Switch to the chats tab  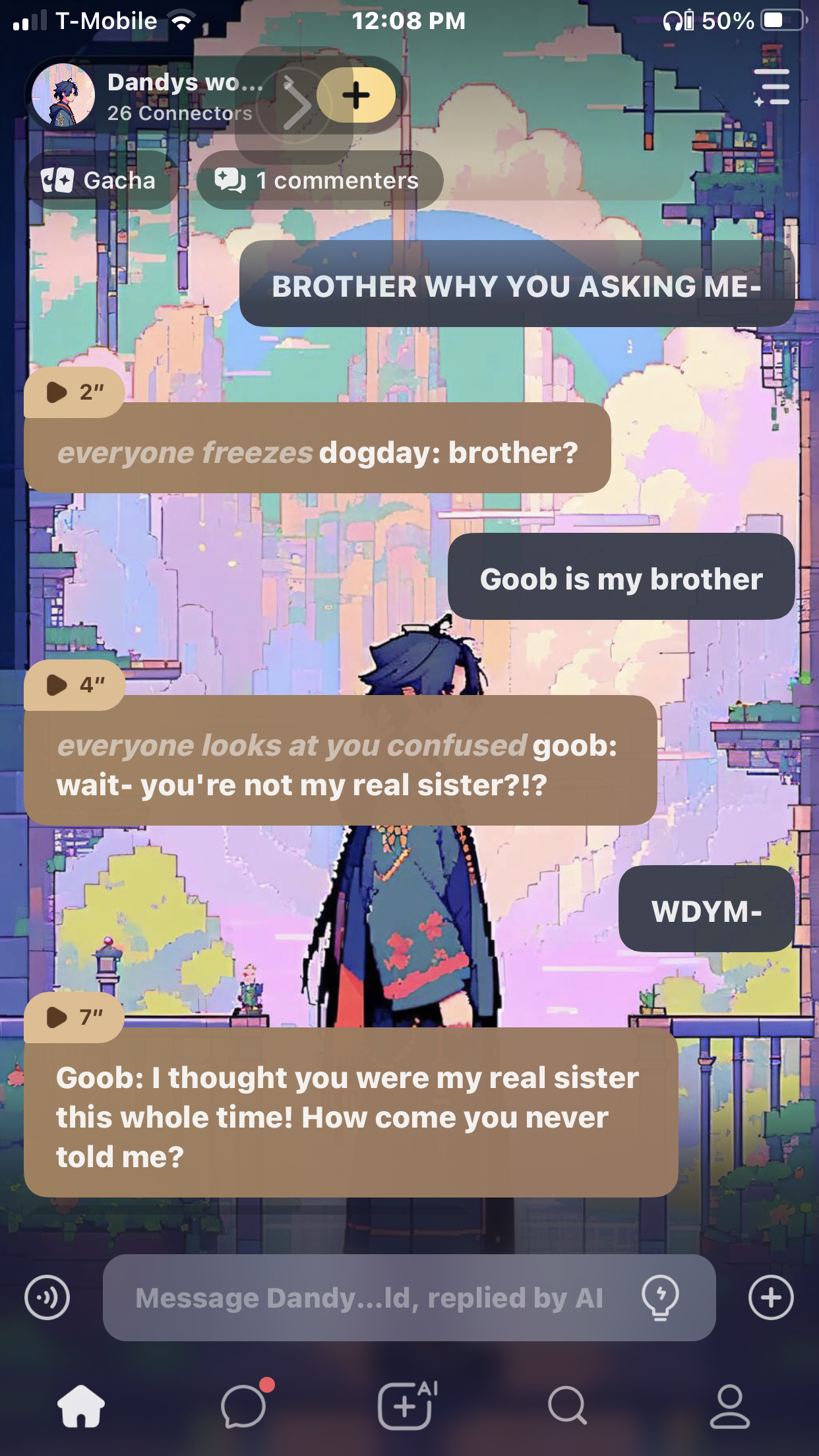coord(245,1405)
